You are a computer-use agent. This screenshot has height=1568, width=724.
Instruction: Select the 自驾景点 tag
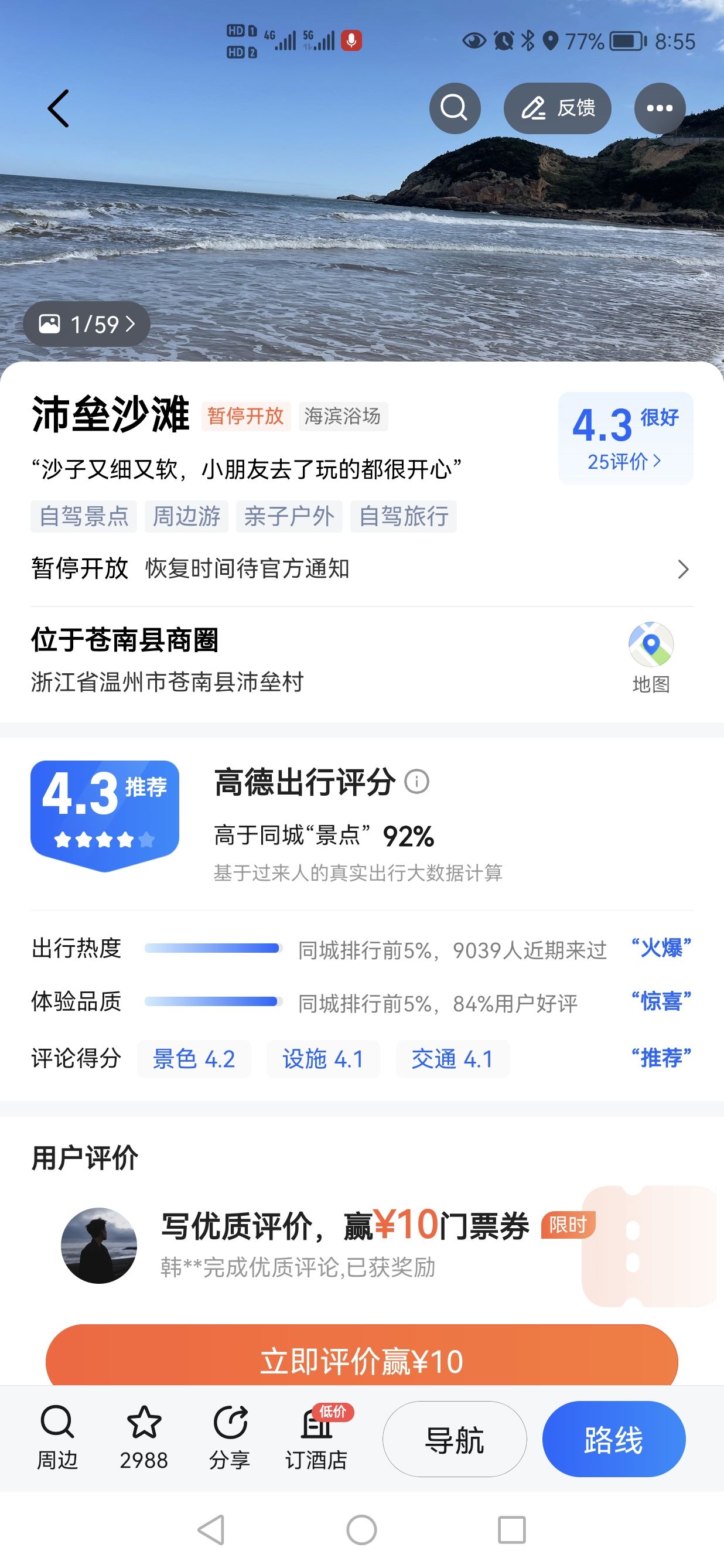pos(84,516)
